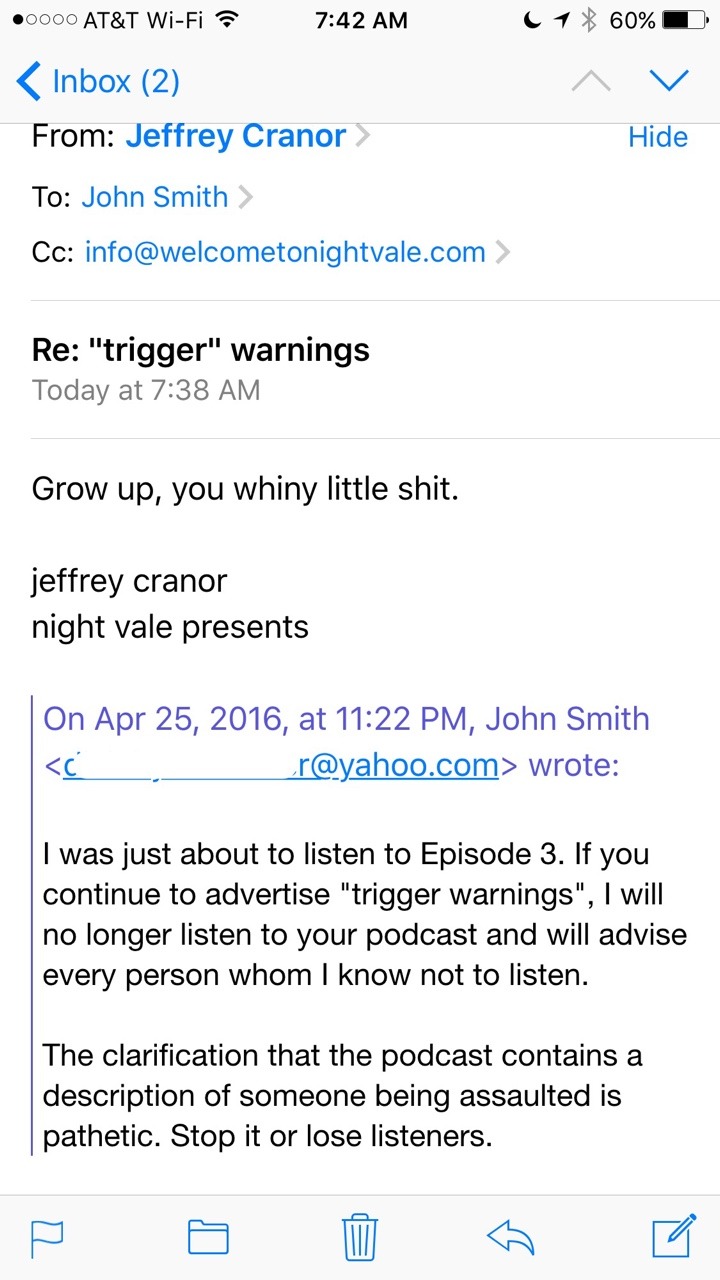Show the previous message with up arrow
The image size is (720, 1280).
coord(591,81)
